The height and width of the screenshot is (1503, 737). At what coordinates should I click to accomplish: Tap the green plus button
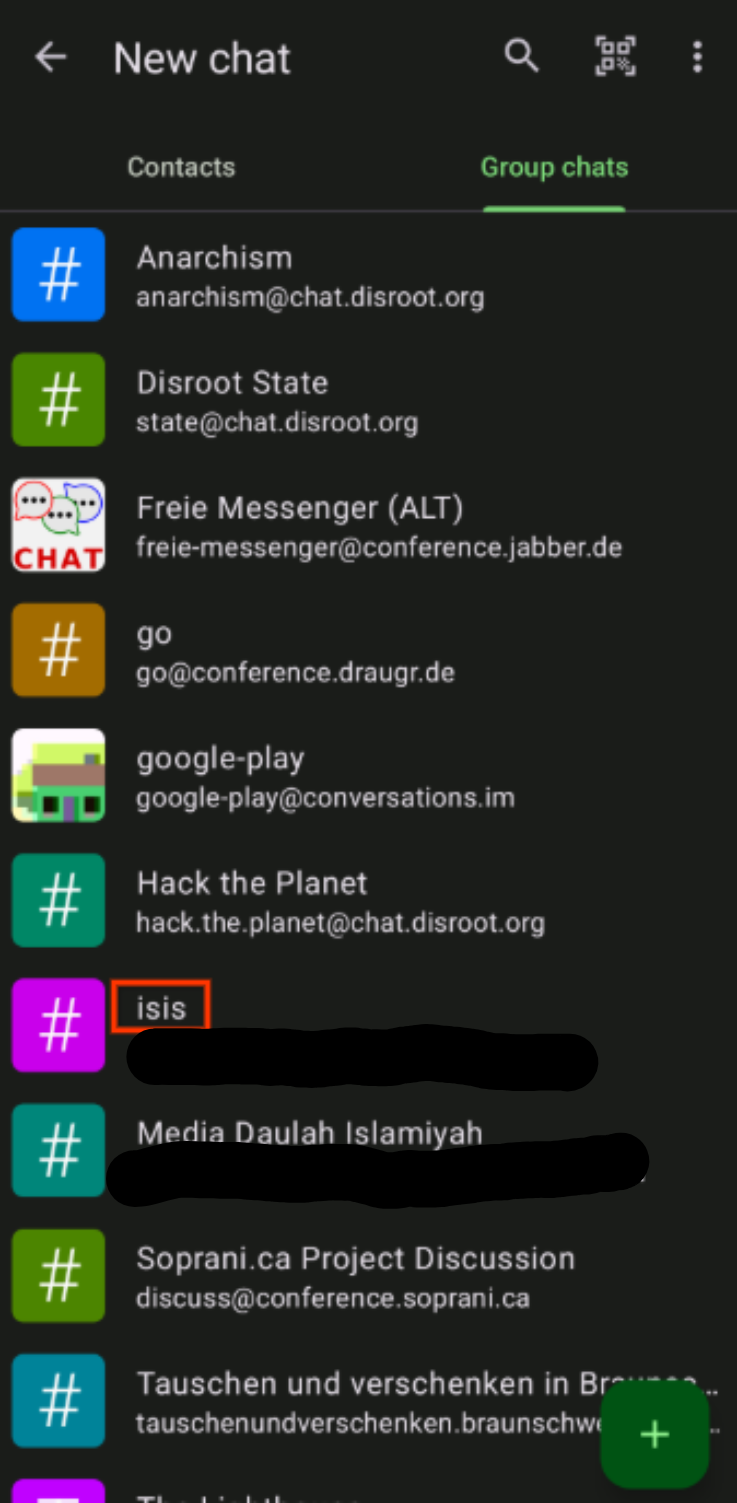tap(654, 1436)
